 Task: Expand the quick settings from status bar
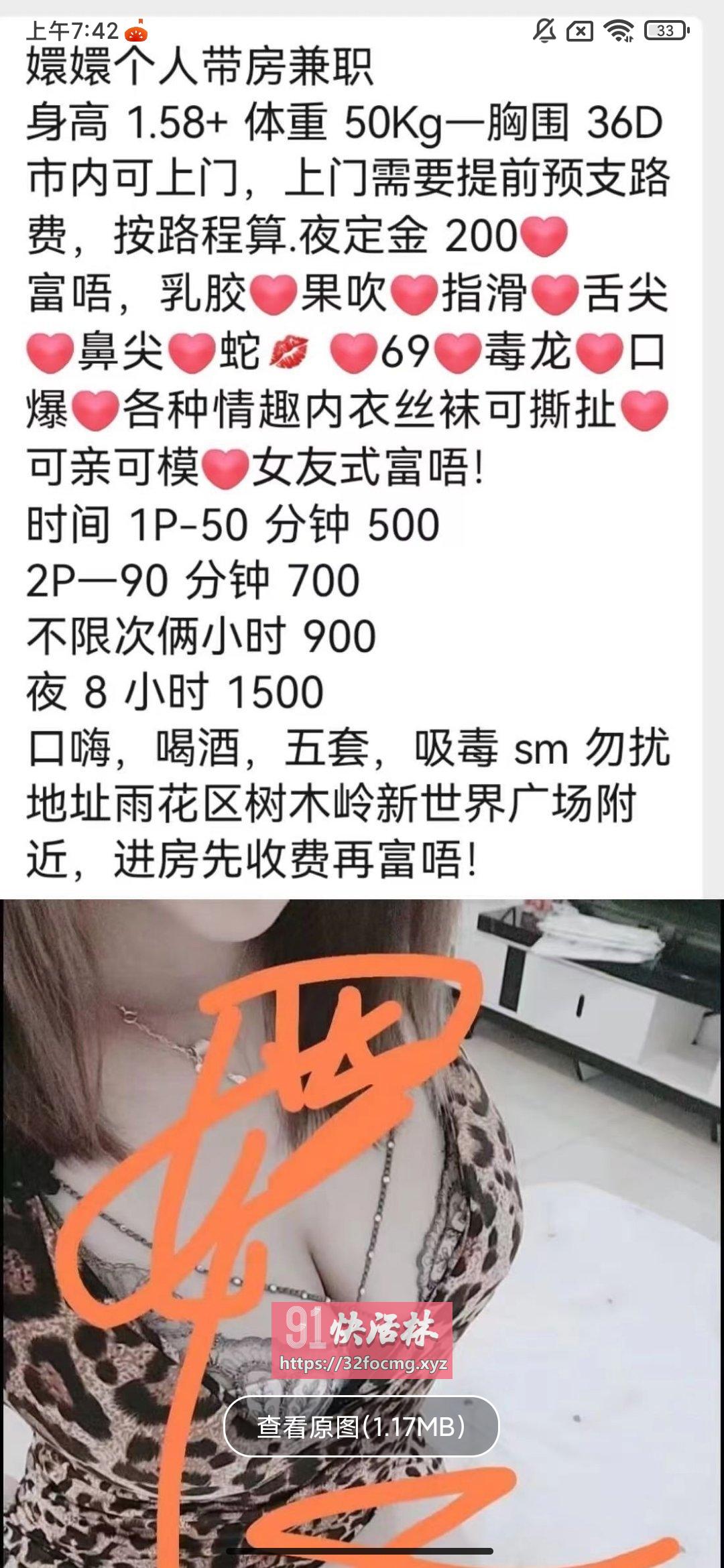click(362, 29)
